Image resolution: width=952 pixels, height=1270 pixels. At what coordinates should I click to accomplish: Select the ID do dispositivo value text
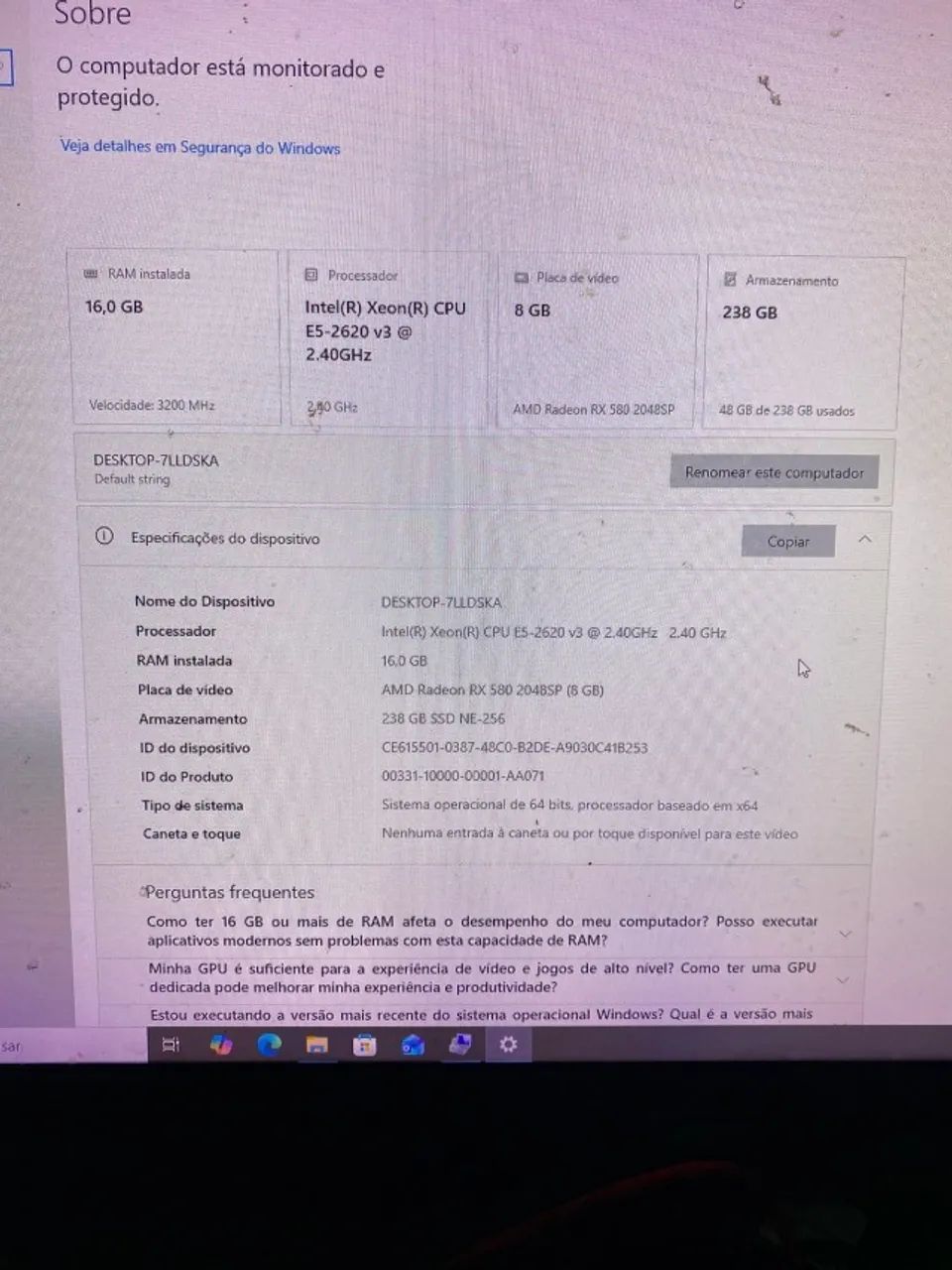pos(515,747)
